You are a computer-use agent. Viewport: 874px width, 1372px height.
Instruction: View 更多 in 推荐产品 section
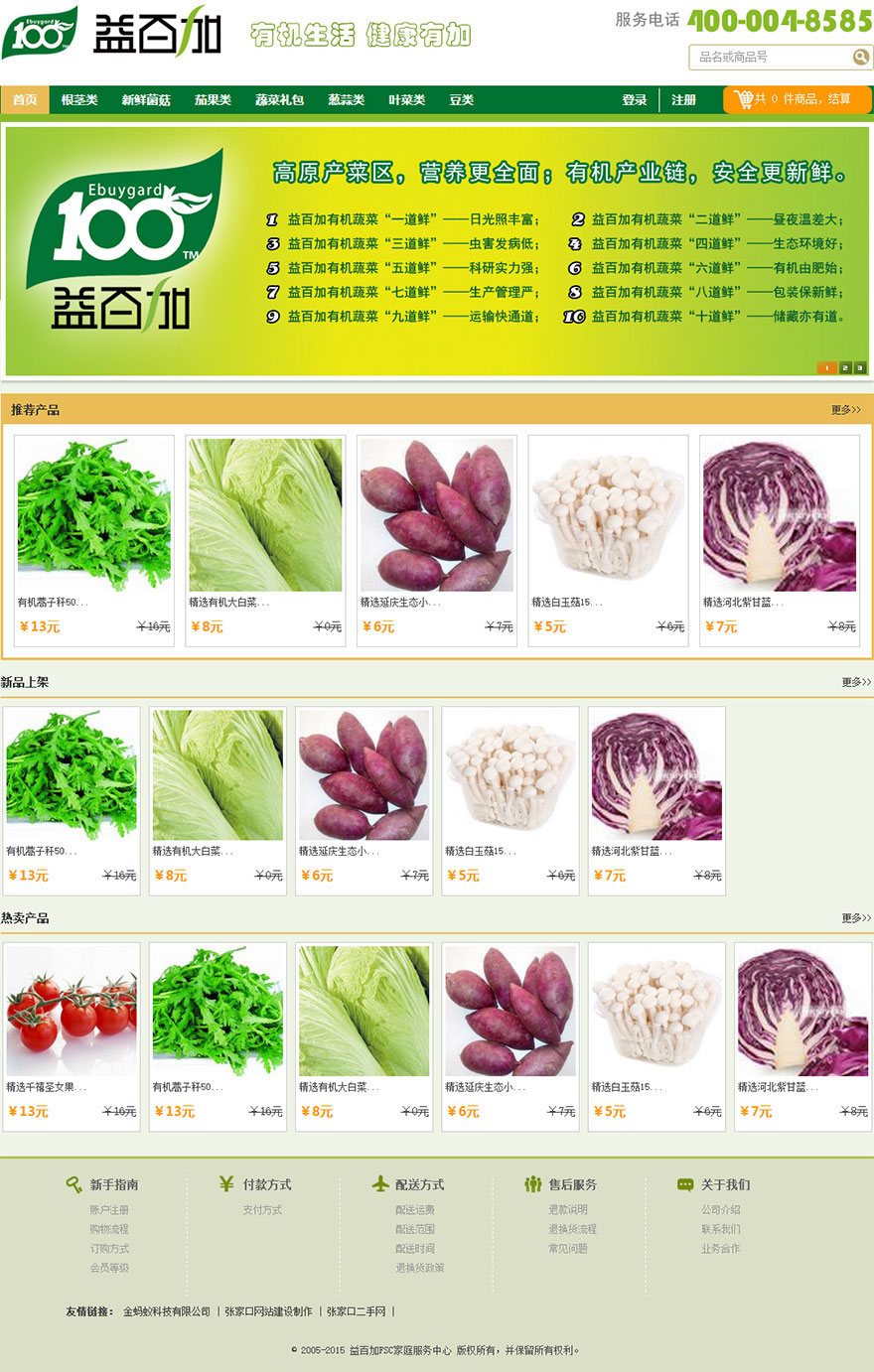pos(846,410)
